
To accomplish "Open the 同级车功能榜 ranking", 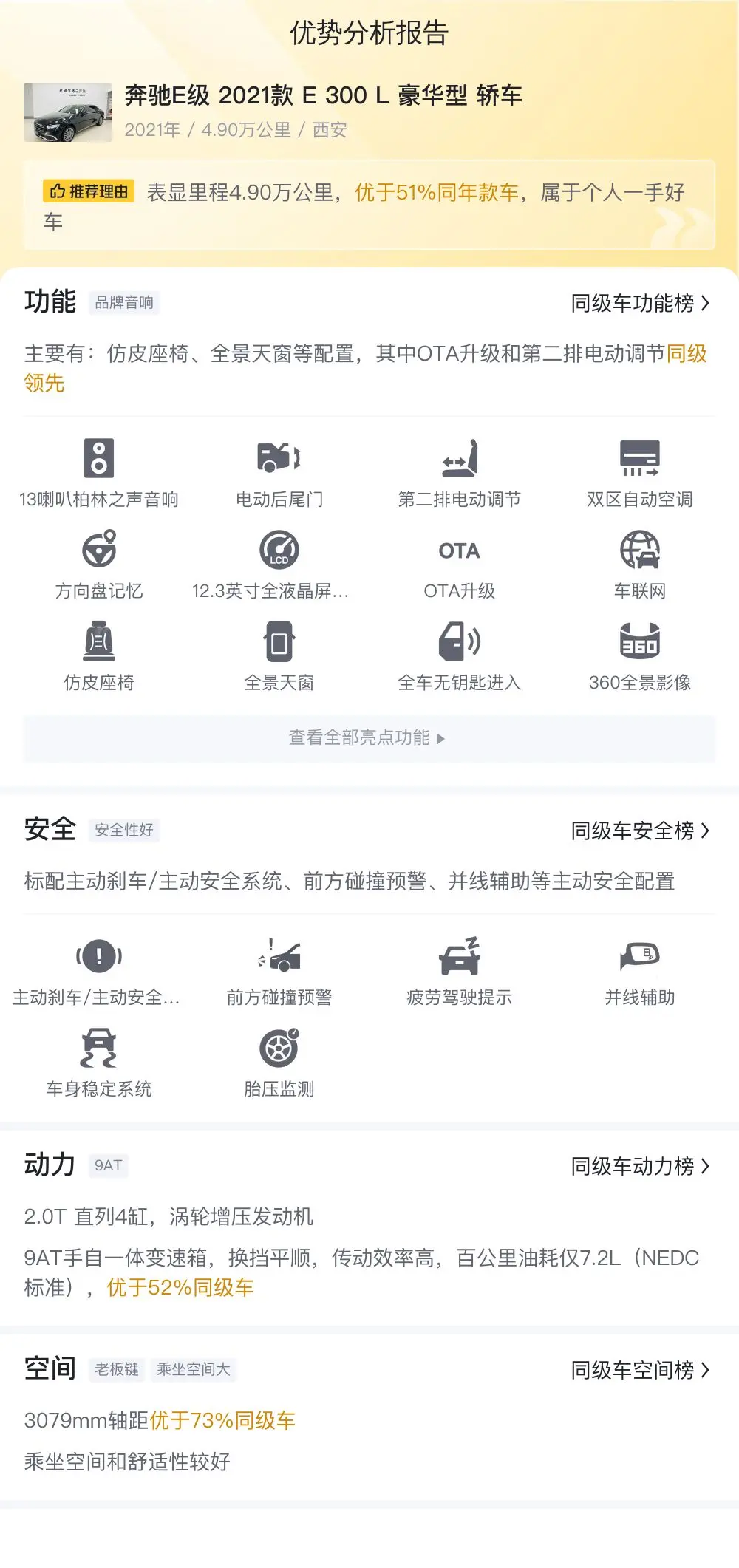I will tap(639, 303).
